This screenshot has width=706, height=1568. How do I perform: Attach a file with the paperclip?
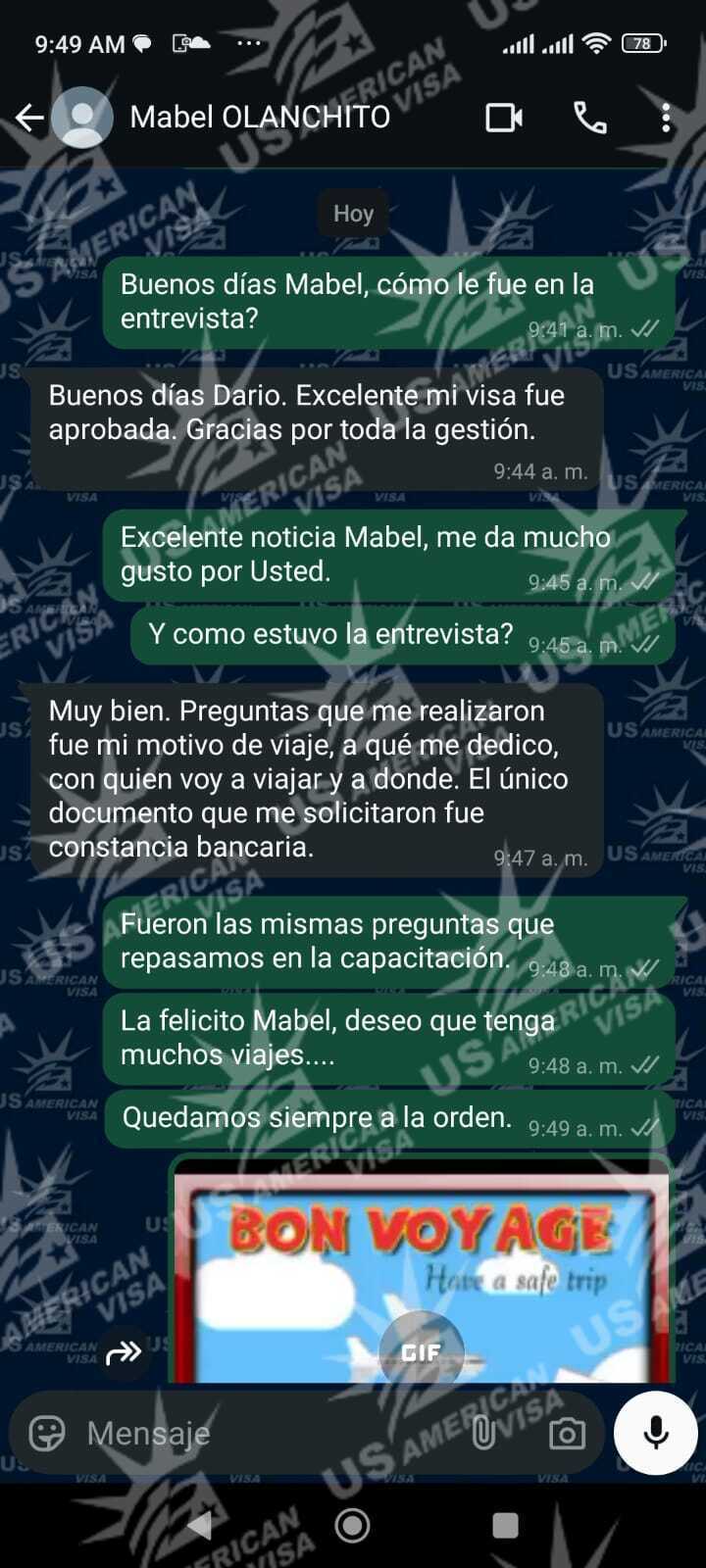pos(483,1433)
